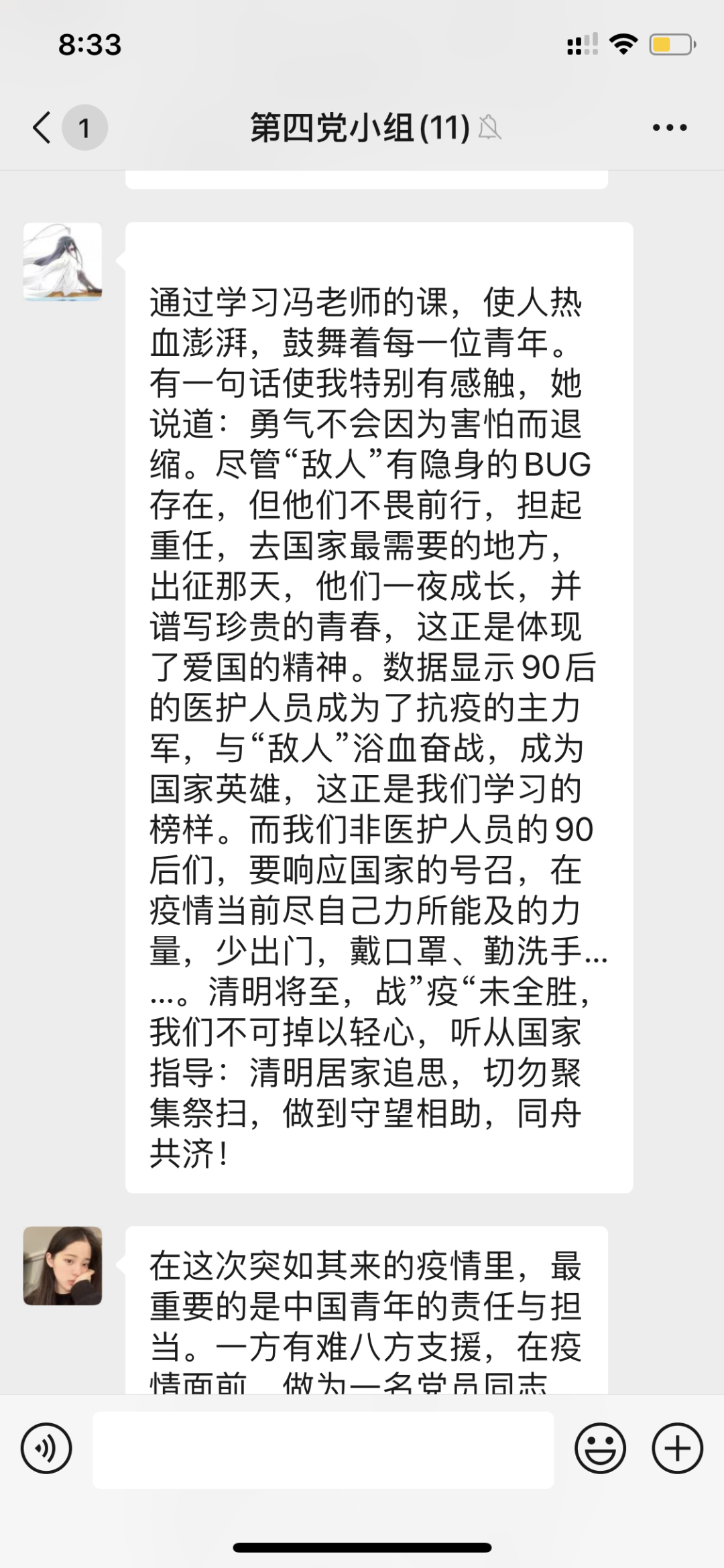View profile of the sender mentioning 疫情里
Image resolution: width=724 pixels, height=1568 pixels.
point(63,1266)
